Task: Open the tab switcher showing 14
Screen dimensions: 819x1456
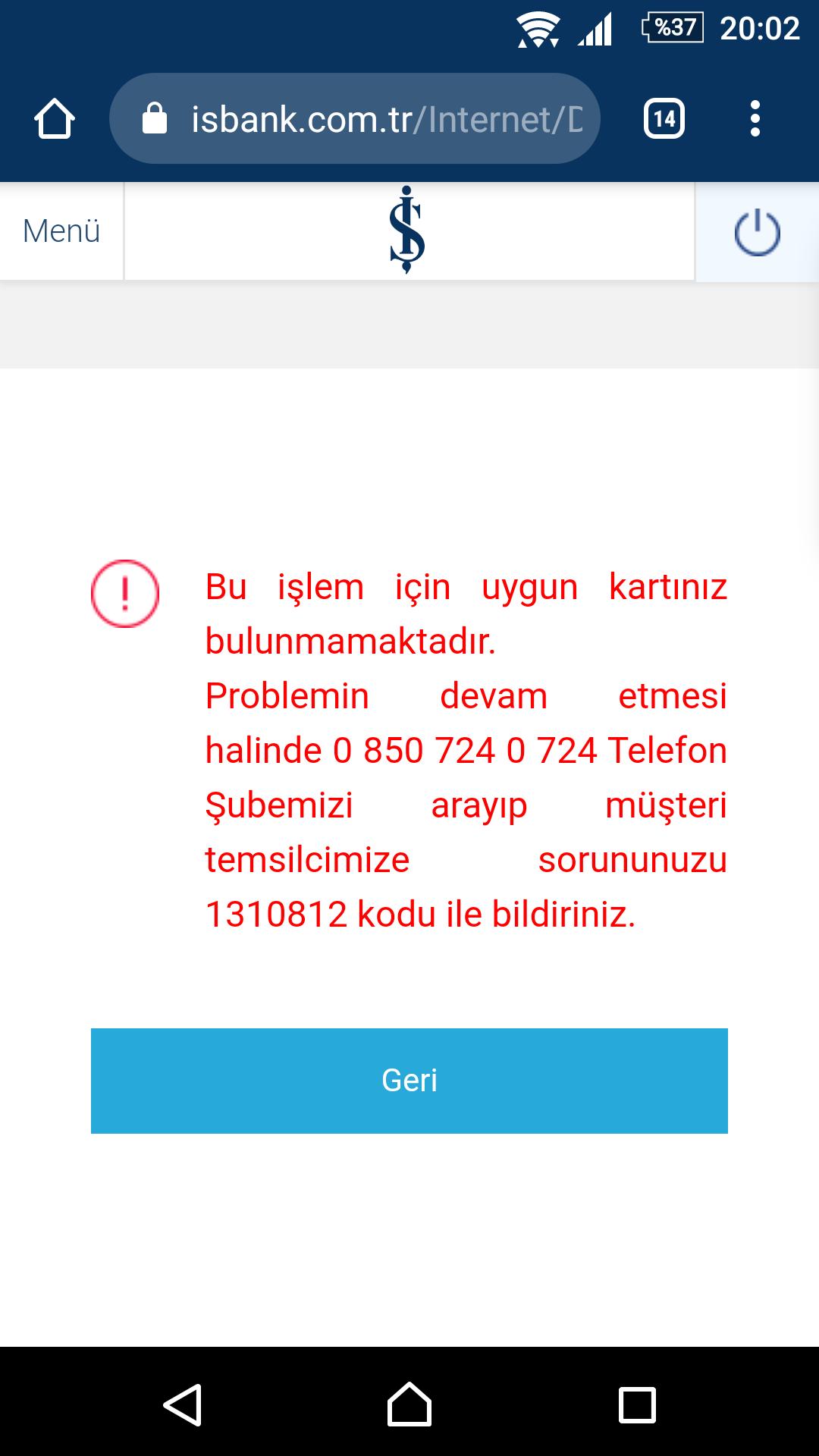Action: 664,119
